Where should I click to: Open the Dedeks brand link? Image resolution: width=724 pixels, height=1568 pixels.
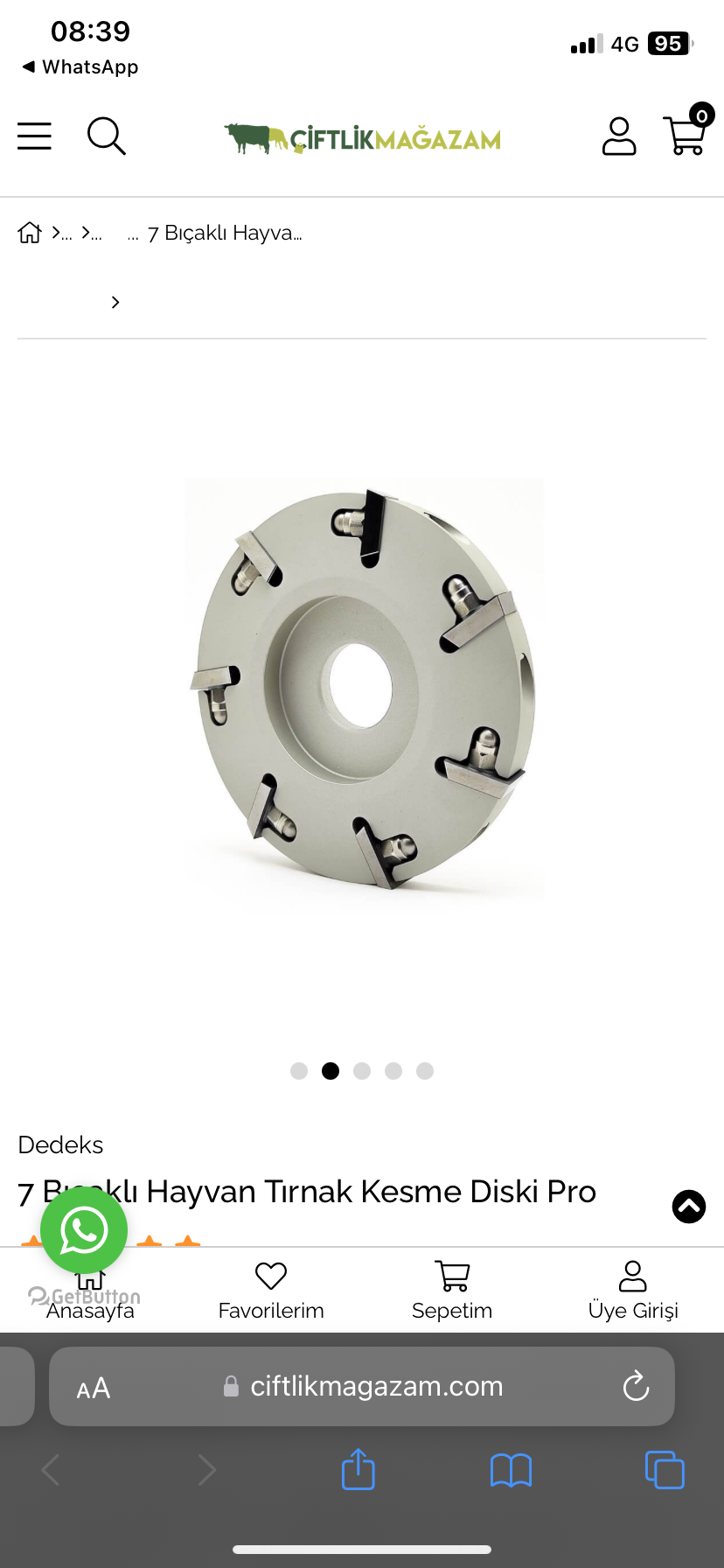pyautogui.click(x=60, y=1144)
